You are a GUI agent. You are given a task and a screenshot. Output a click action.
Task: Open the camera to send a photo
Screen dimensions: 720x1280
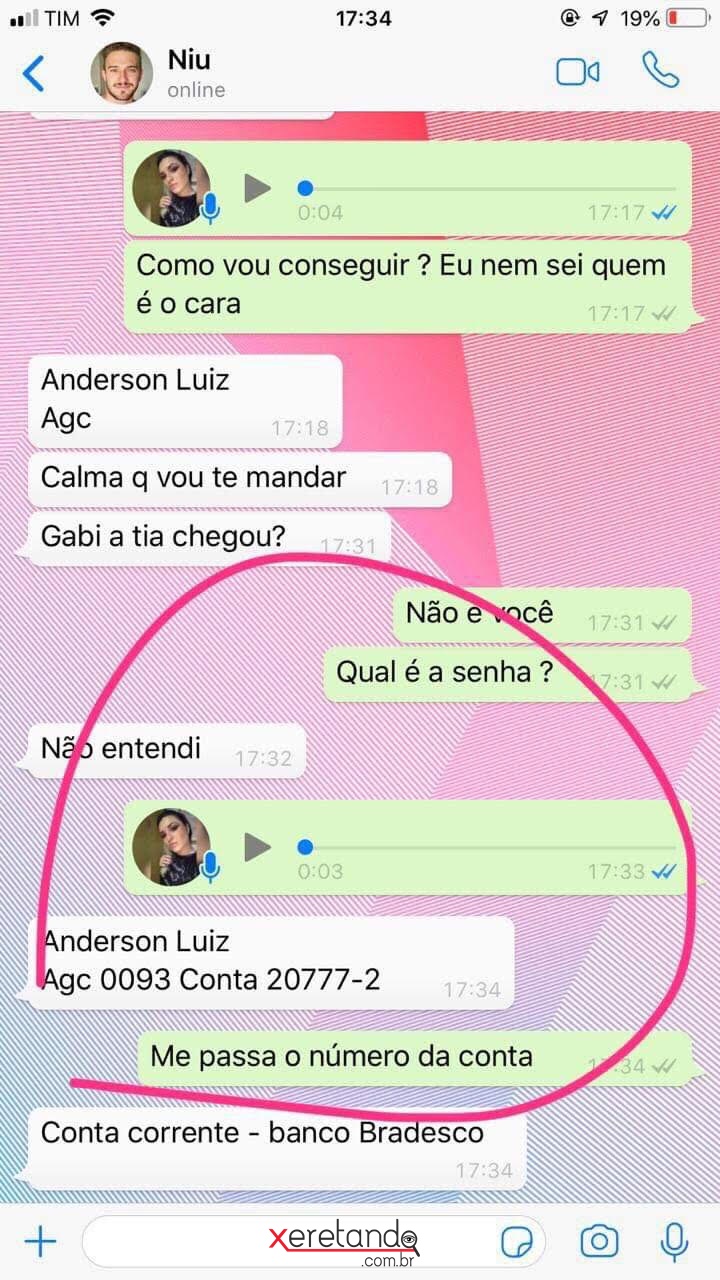click(599, 1242)
